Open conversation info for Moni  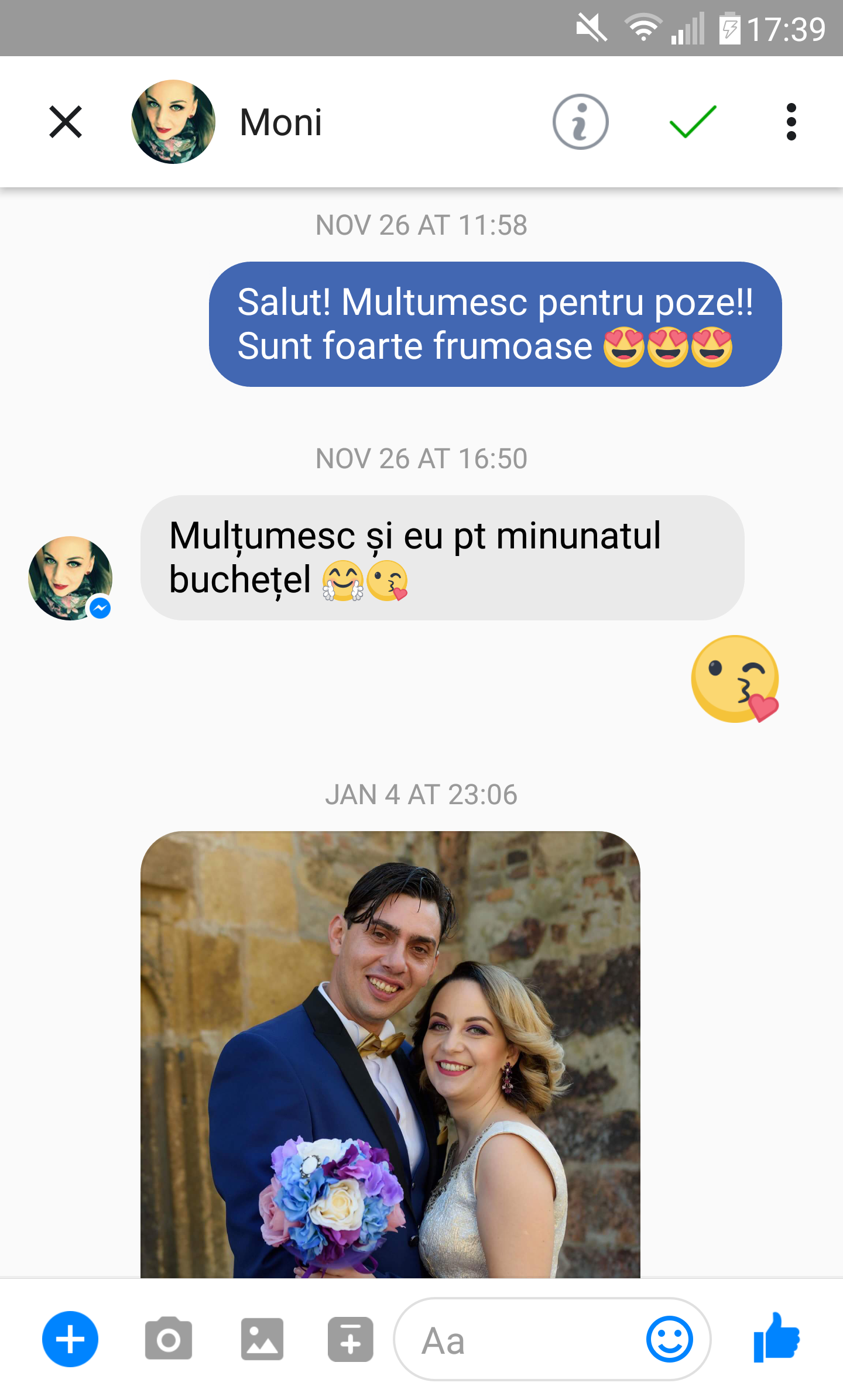[x=580, y=122]
